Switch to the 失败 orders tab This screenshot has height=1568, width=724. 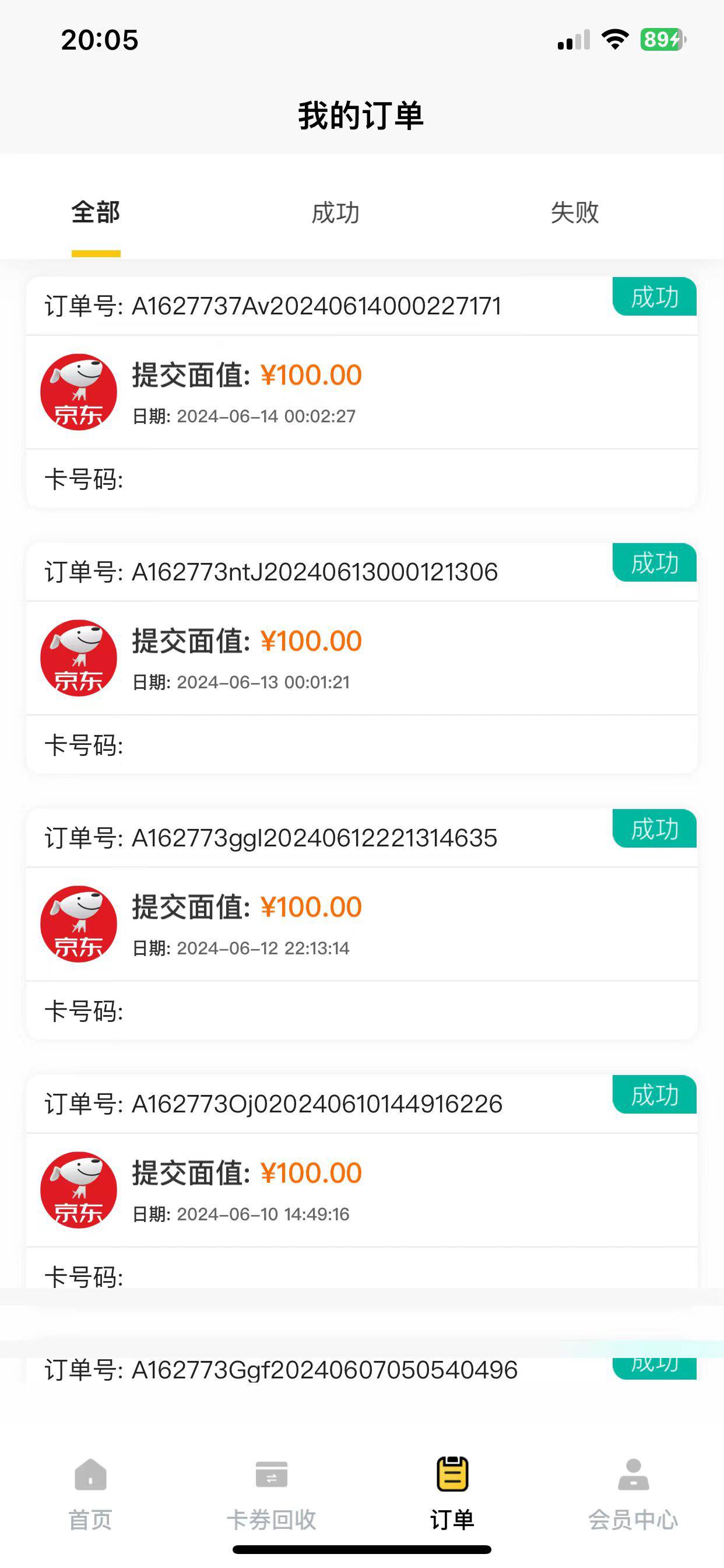pos(574,212)
